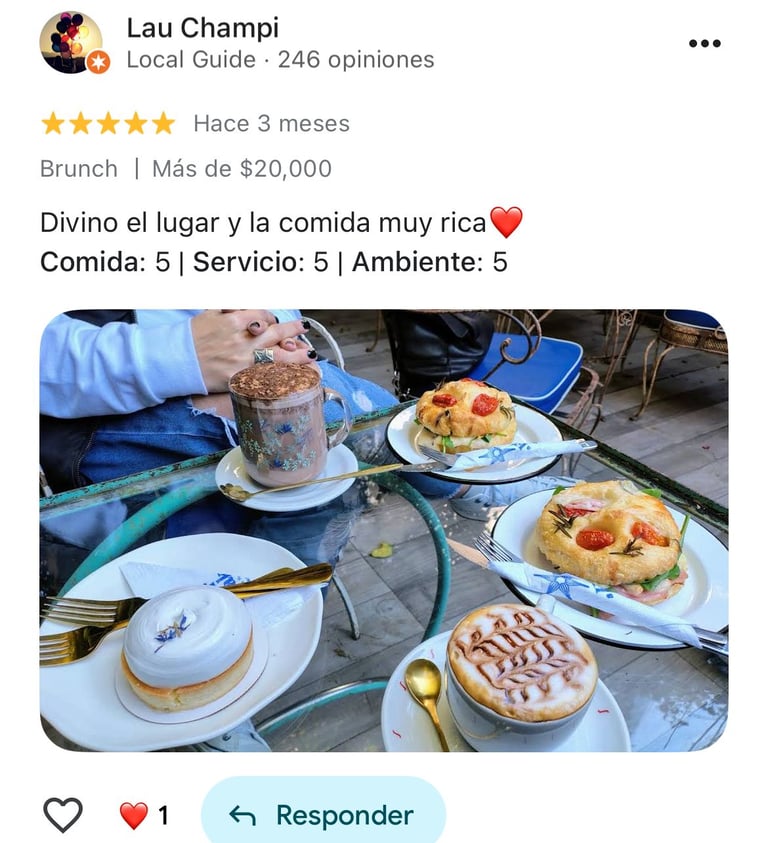Viewport: 768px width, 843px height.
Task: View Lau Champi's profile picture
Action: [x=71, y=42]
